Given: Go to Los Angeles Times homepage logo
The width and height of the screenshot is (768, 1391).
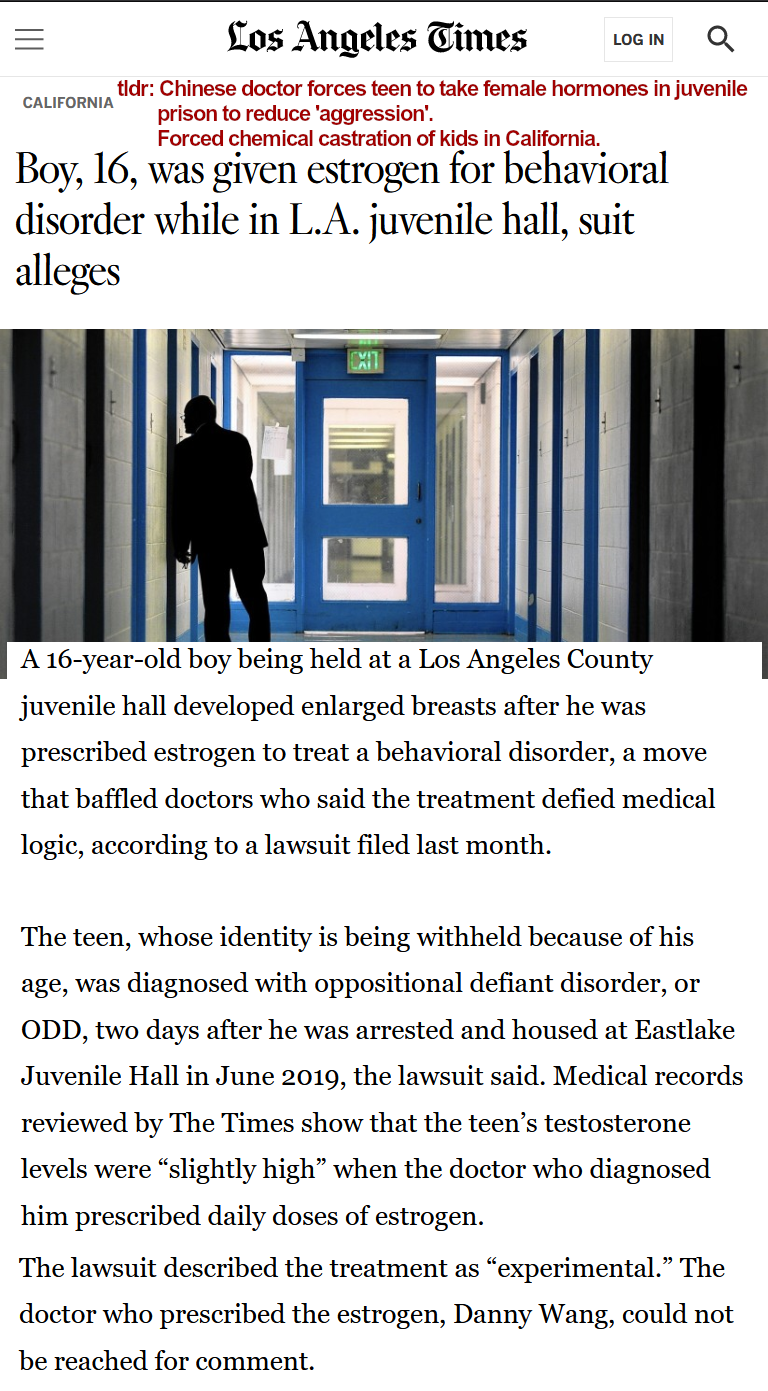Looking at the screenshot, I should (x=377, y=39).
